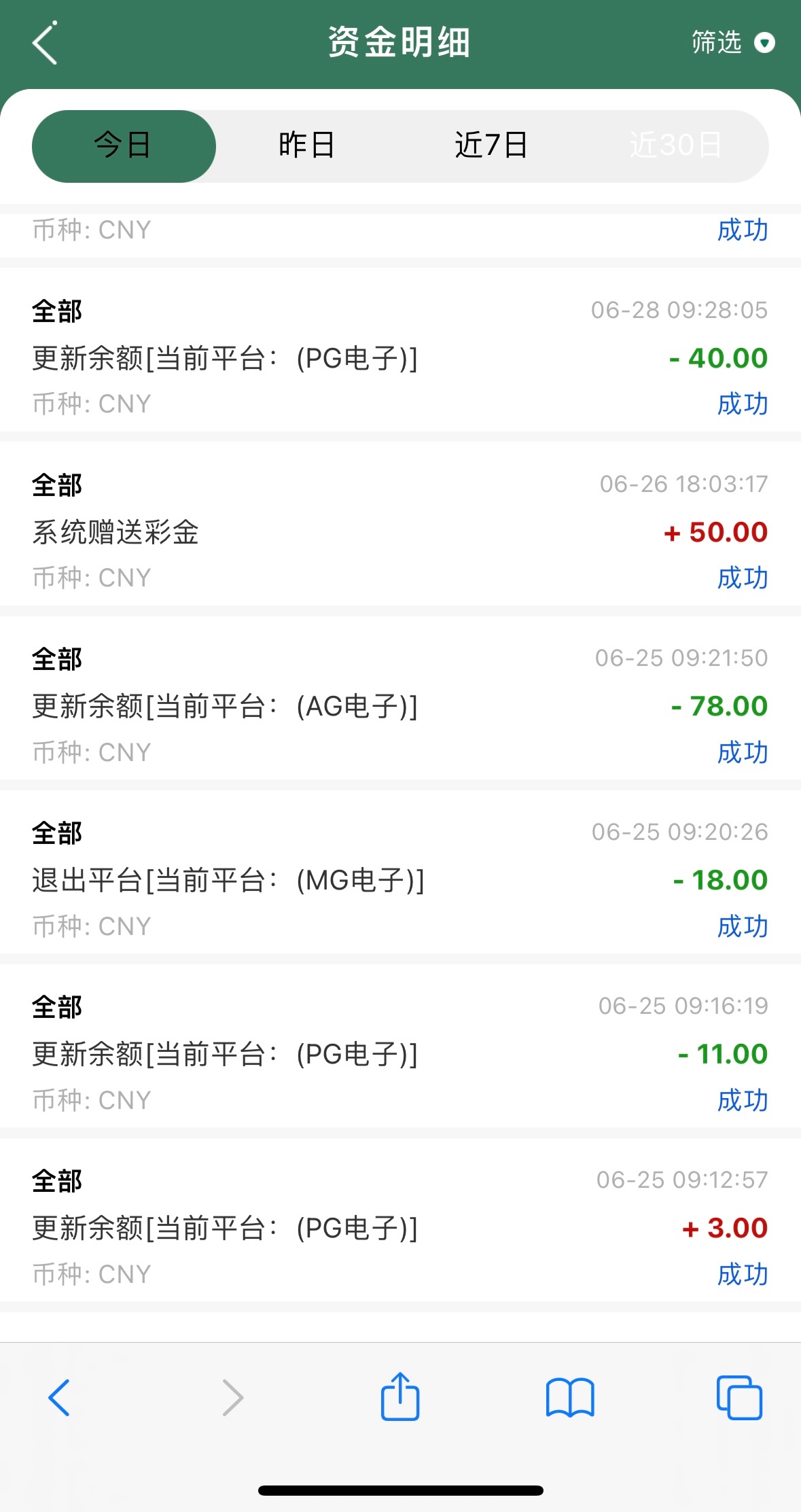This screenshot has height=1512, width=801.
Task: Tap the browser forward arrow
Action: tap(232, 1397)
